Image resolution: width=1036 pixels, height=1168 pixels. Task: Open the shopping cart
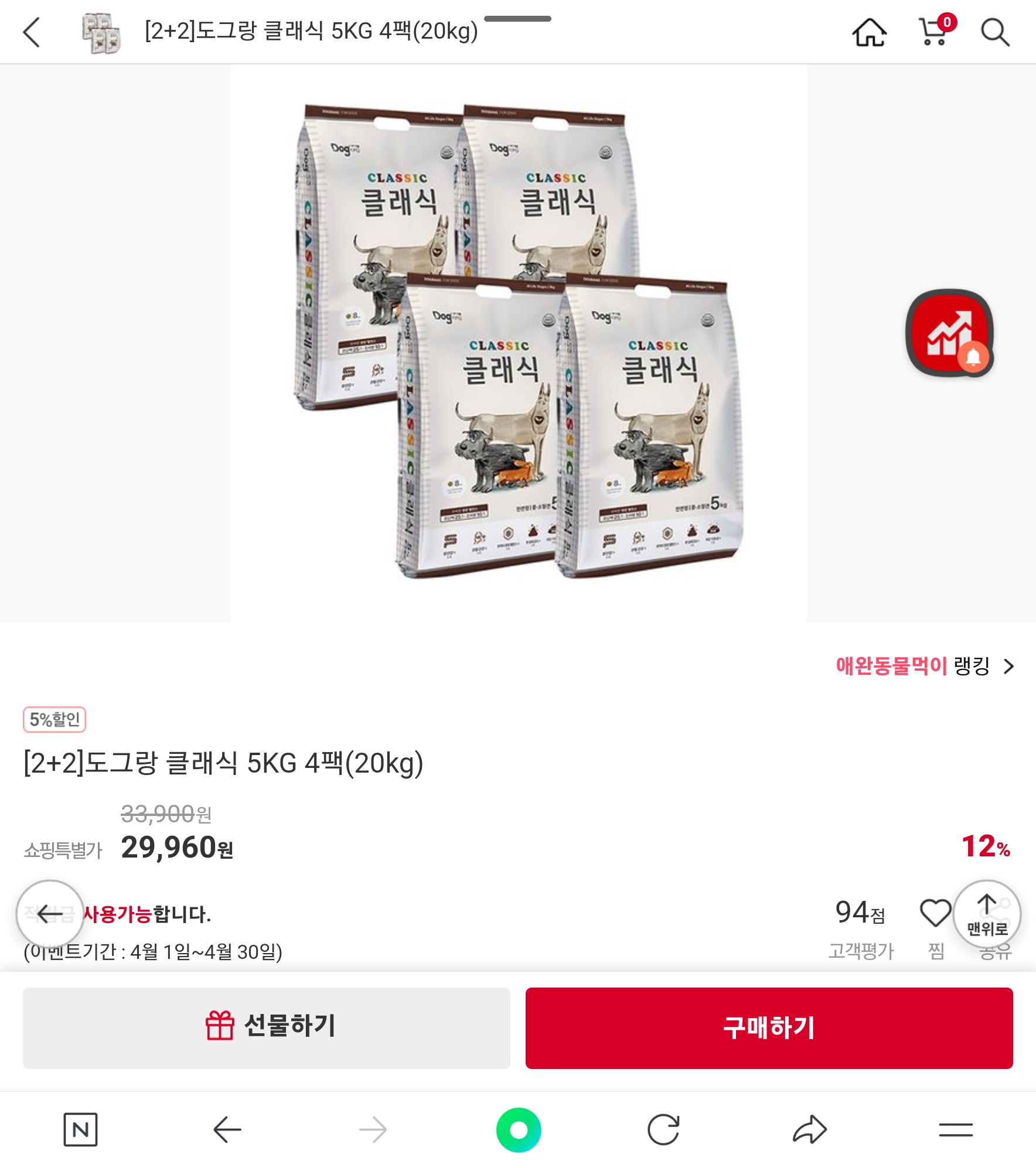click(934, 32)
